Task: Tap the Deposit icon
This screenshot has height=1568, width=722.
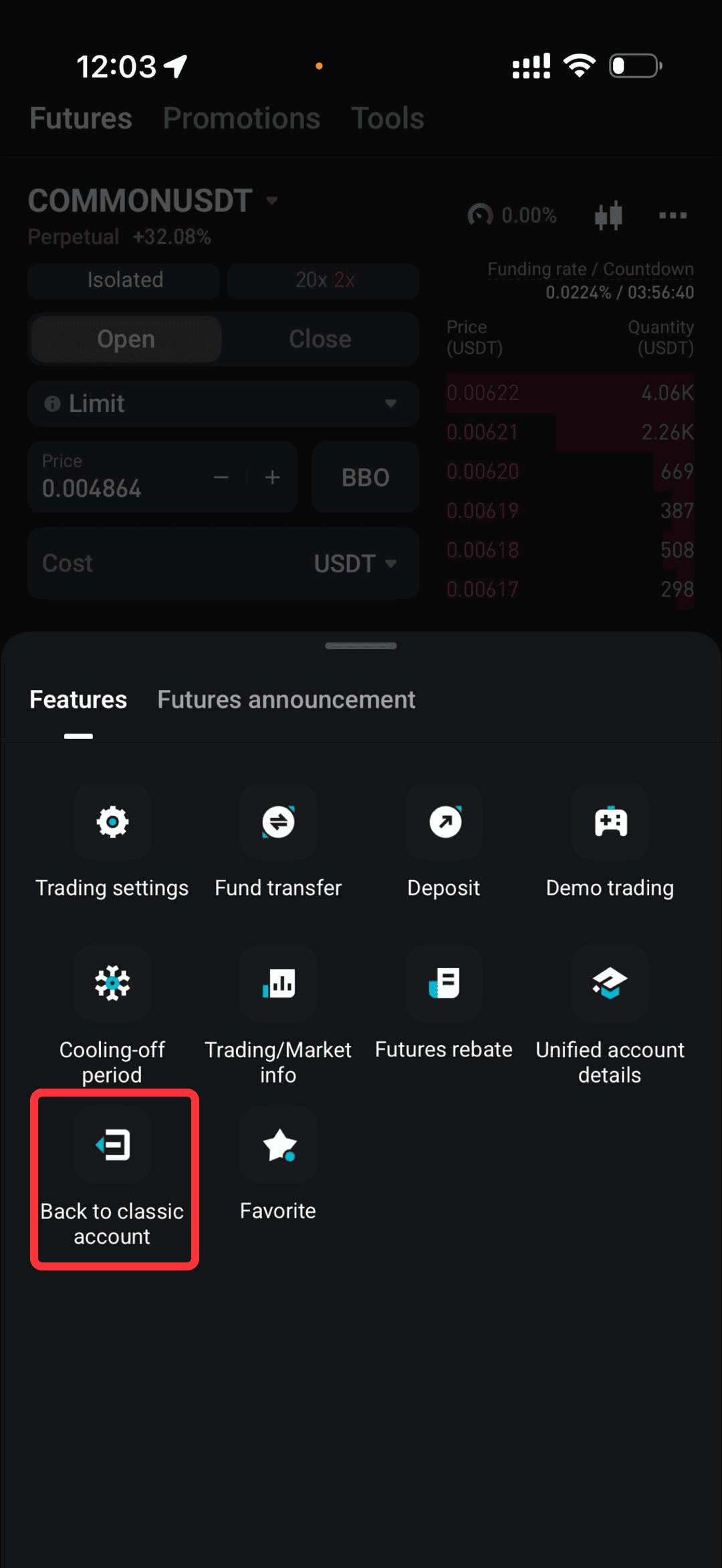Action: click(x=444, y=822)
